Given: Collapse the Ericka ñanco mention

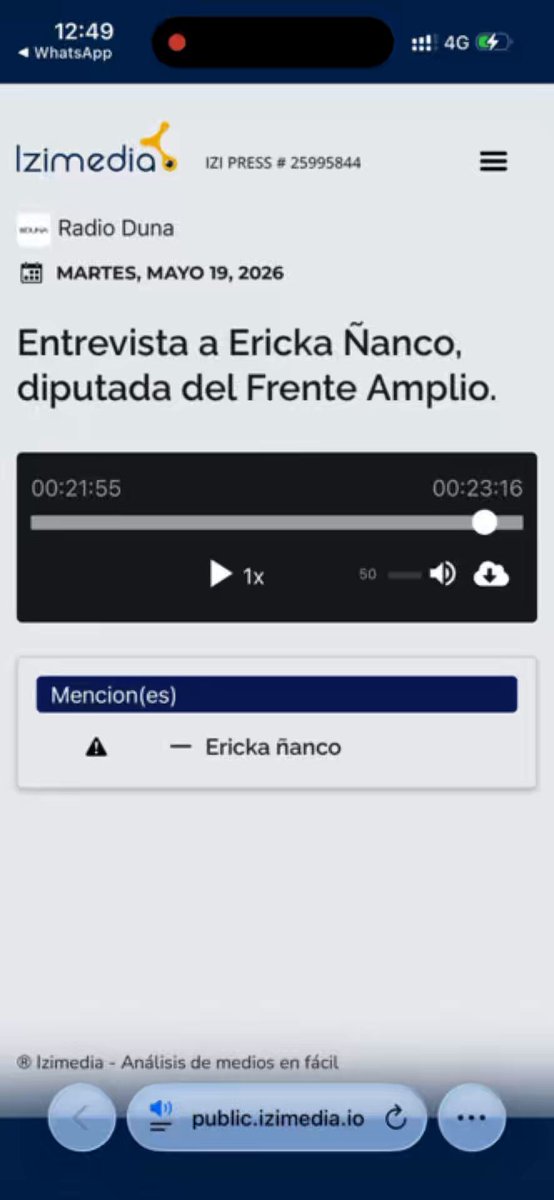Looking at the screenshot, I should pos(180,747).
